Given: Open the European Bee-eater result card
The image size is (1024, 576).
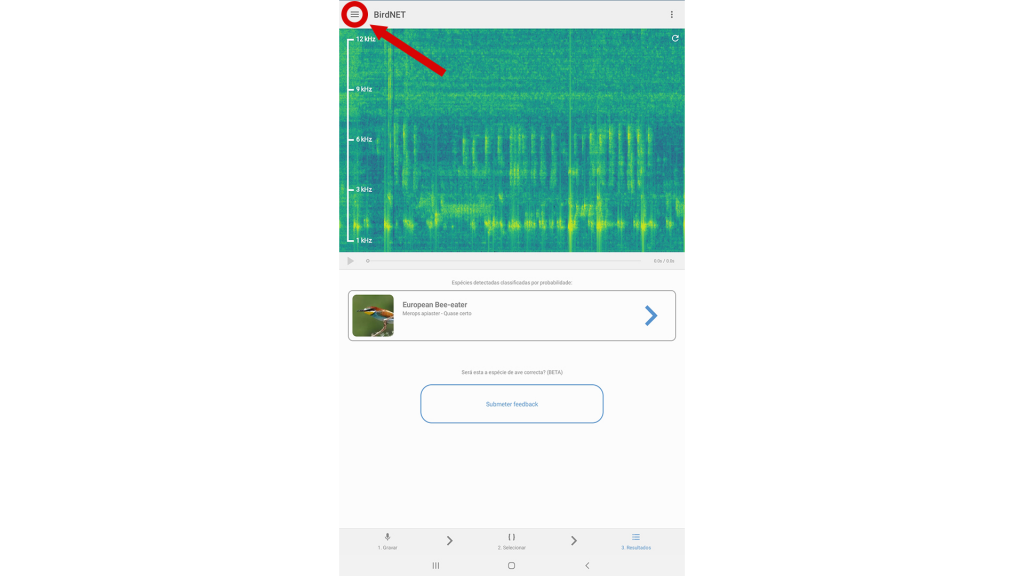Looking at the screenshot, I should pyautogui.click(x=511, y=315).
